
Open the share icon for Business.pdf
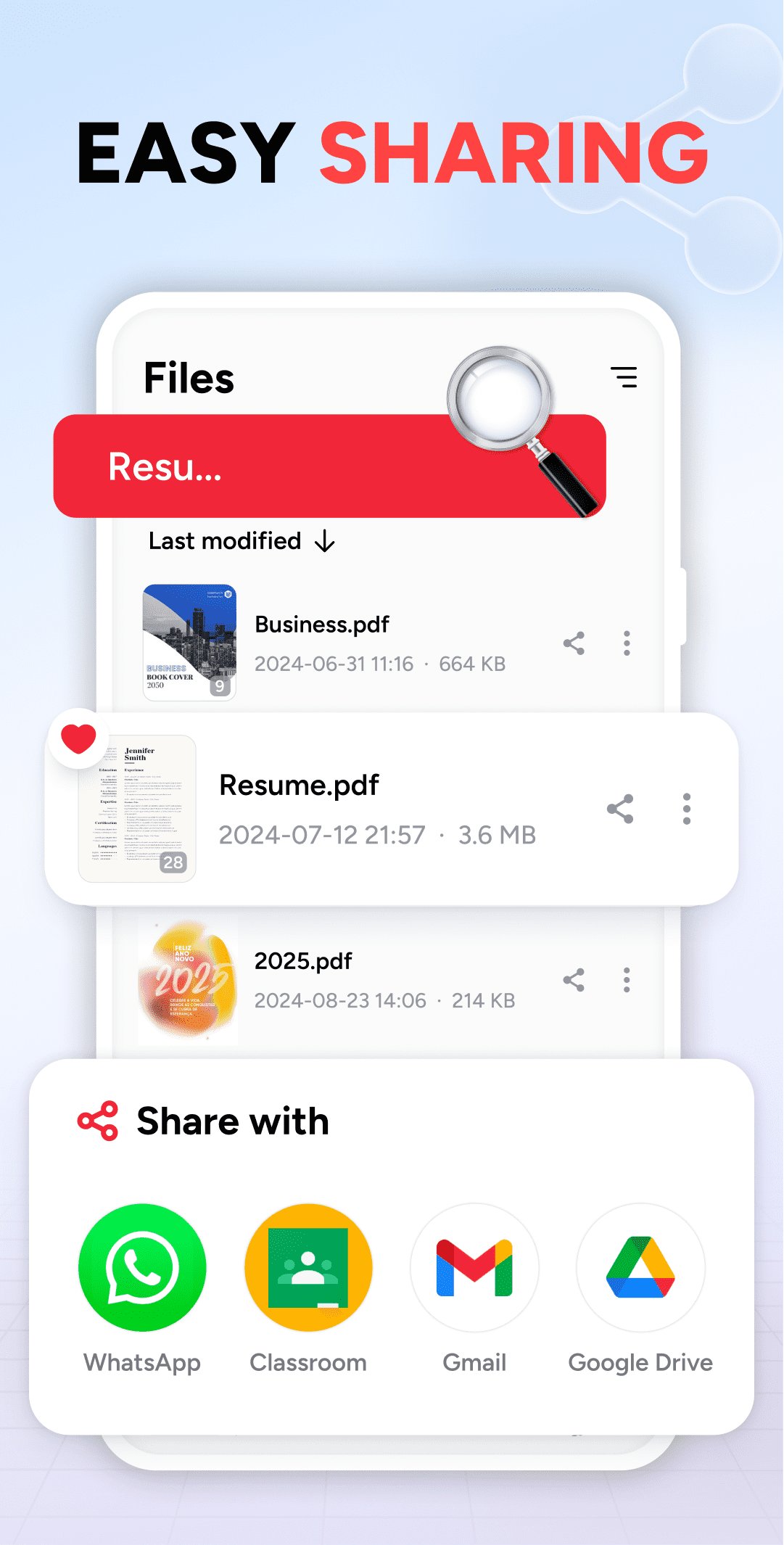(574, 644)
